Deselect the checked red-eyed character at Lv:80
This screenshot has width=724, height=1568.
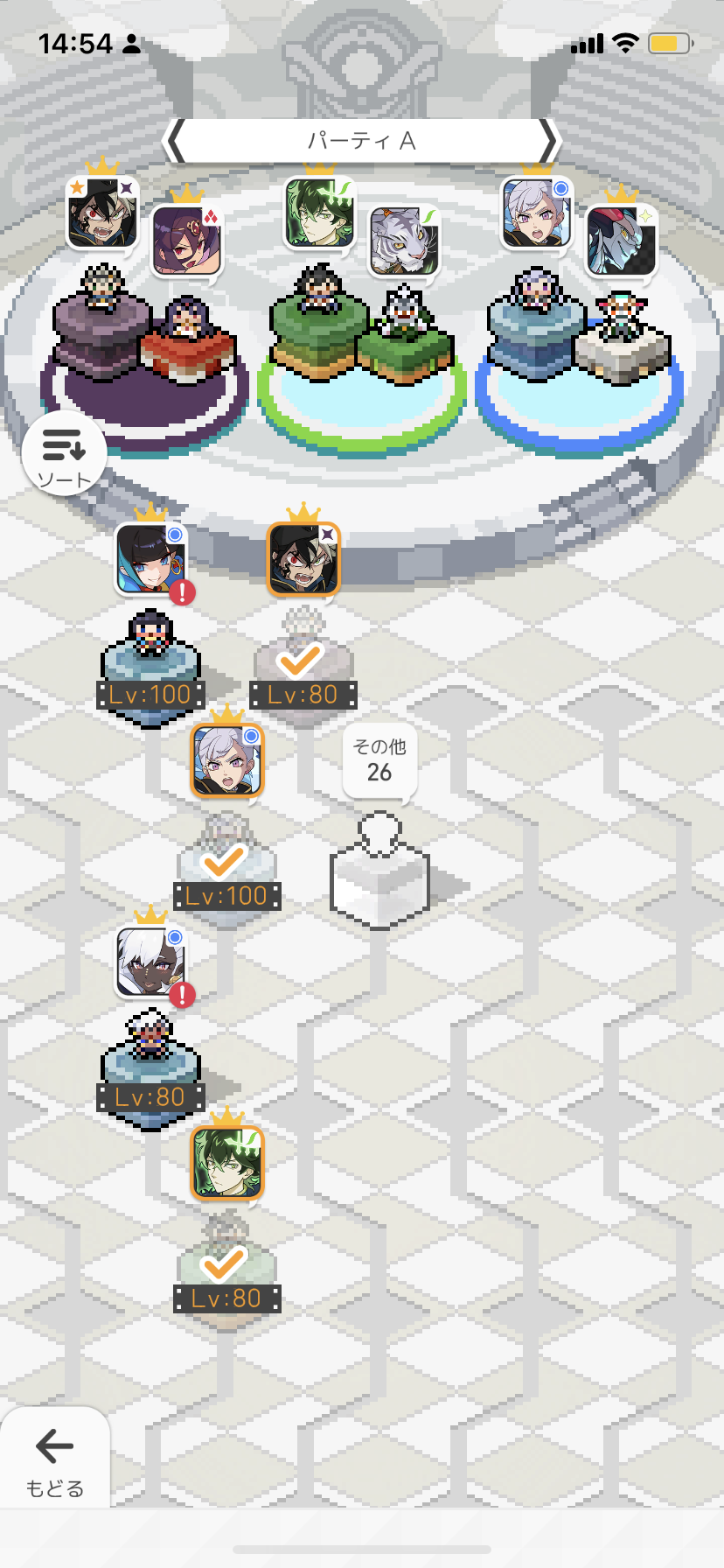303,560
